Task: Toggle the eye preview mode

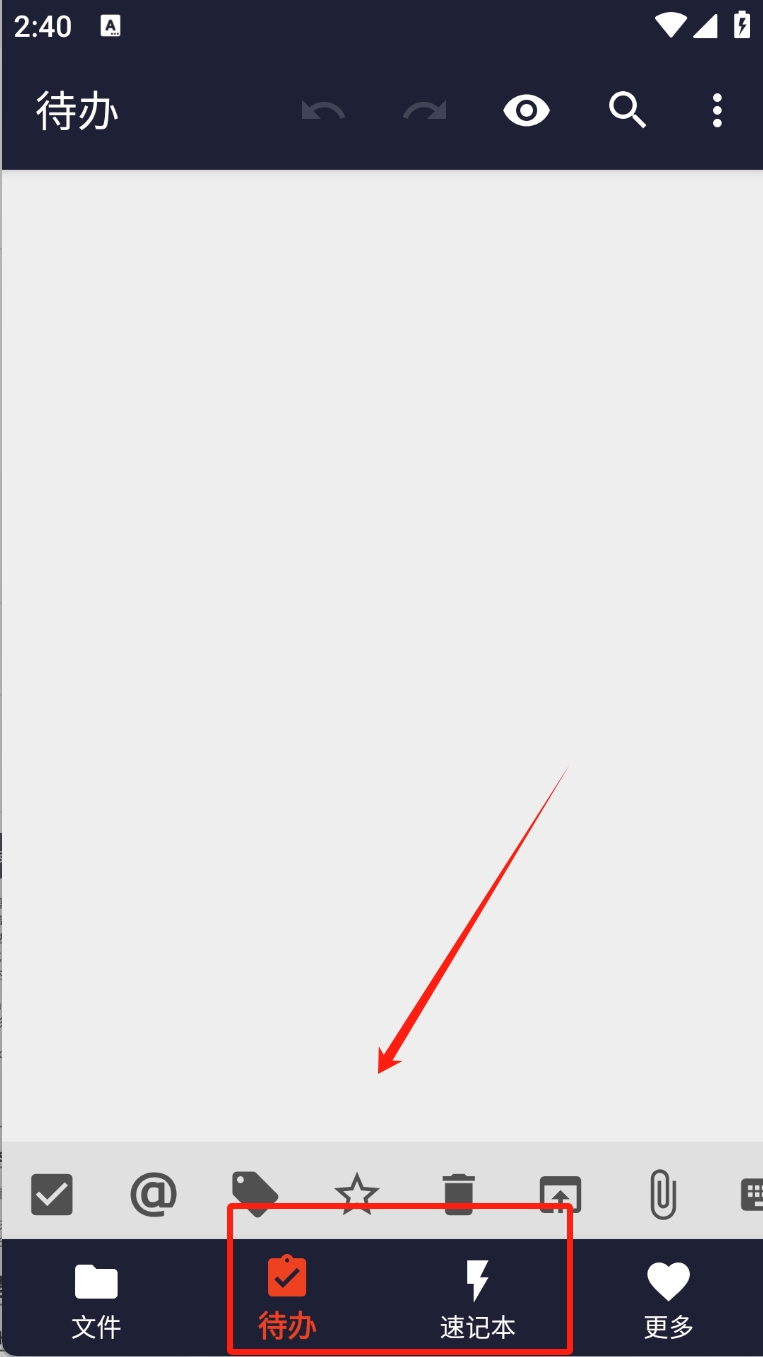Action: point(526,111)
